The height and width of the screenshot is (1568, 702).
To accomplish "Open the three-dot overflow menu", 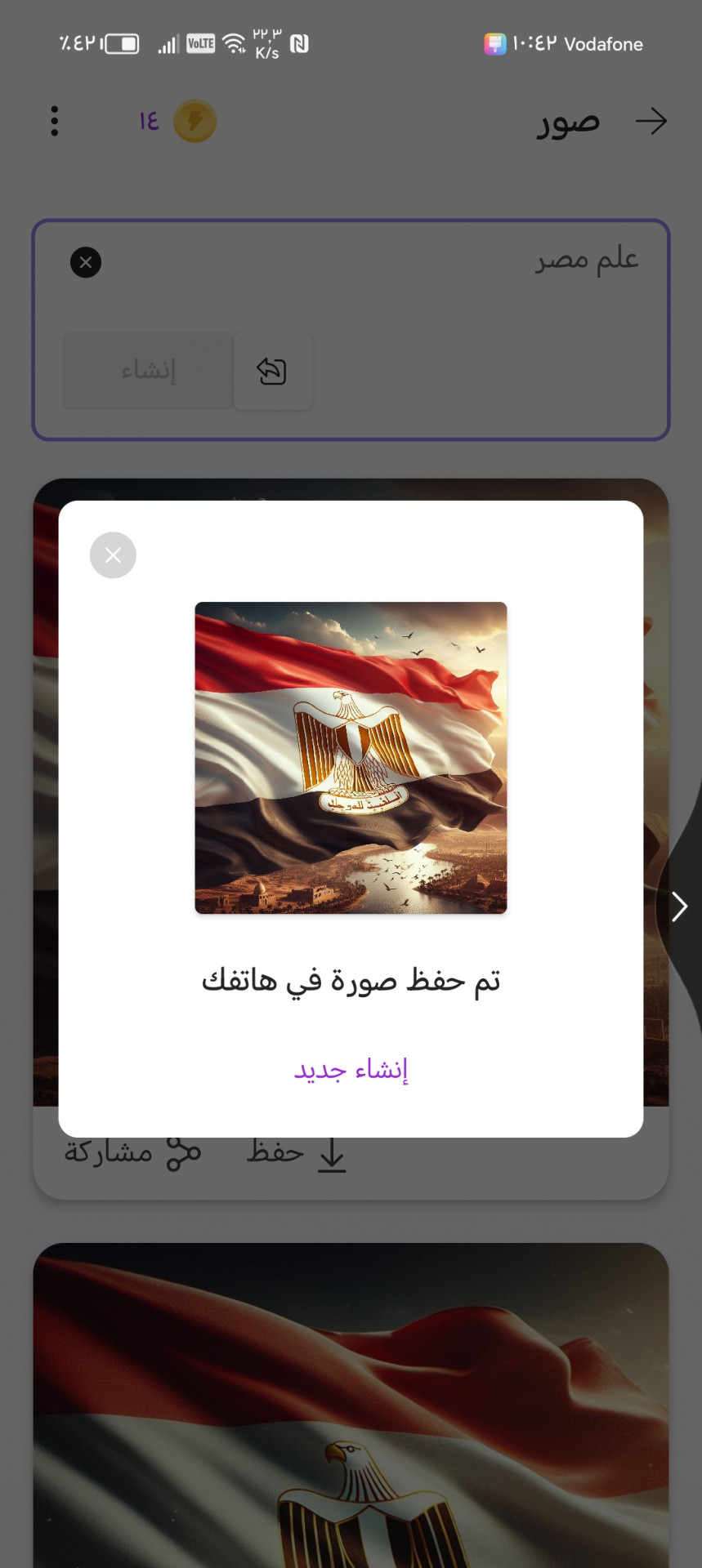I will point(55,121).
